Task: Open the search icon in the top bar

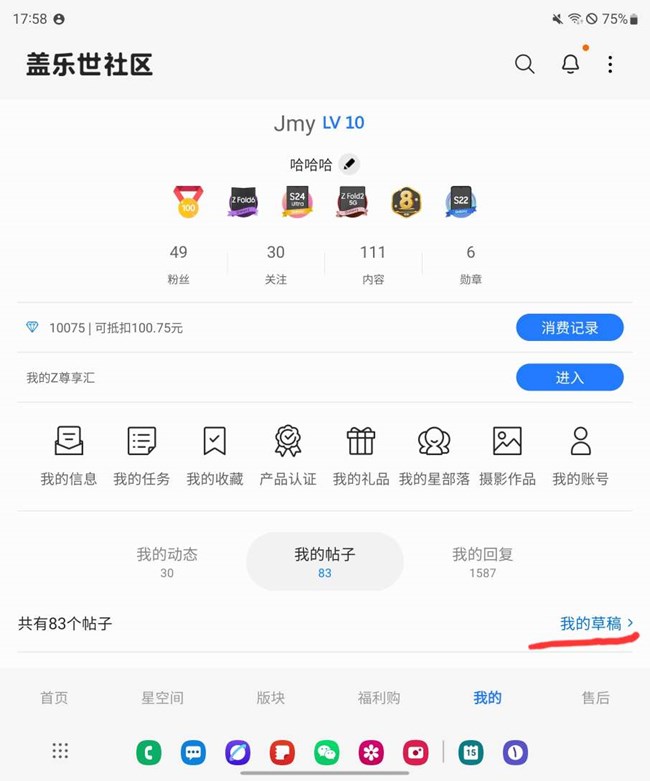Action: click(x=525, y=64)
